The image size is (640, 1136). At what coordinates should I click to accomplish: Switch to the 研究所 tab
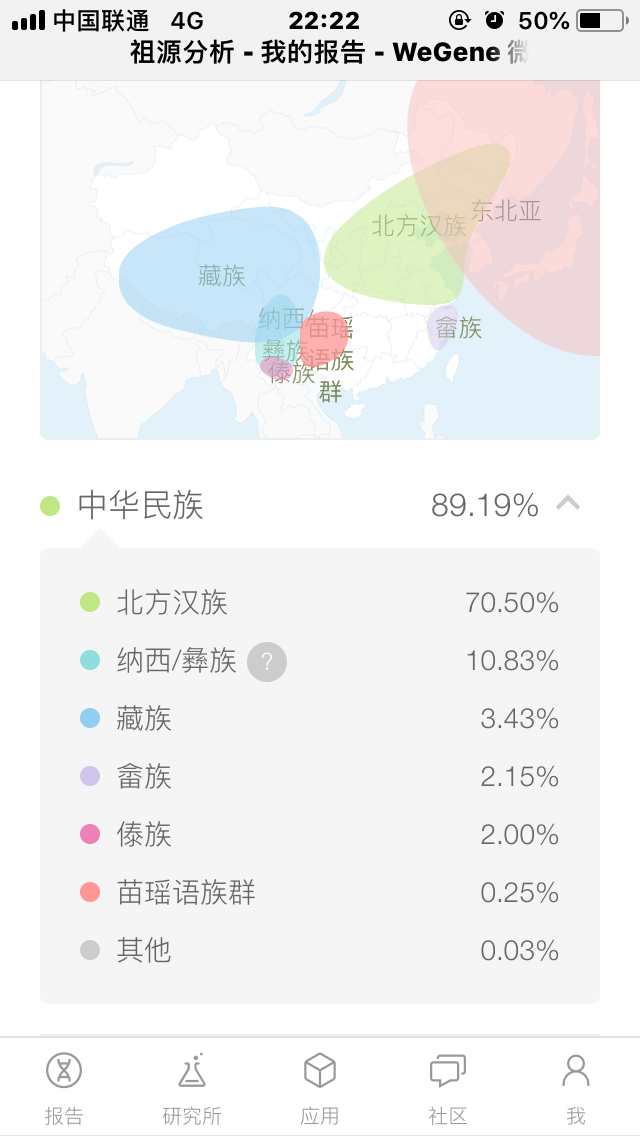click(x=192, y=1088)
